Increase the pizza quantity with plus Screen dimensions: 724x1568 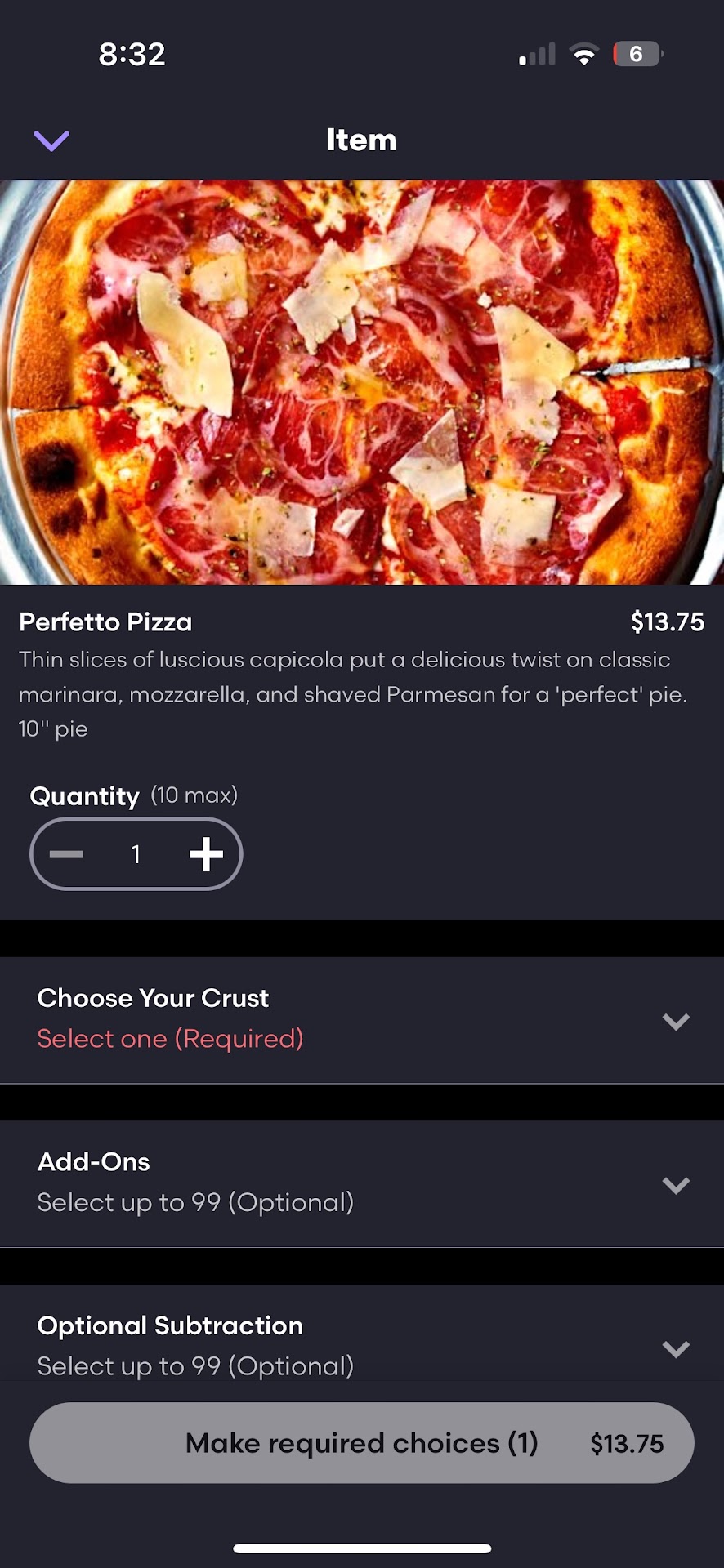tap(206, 853)
